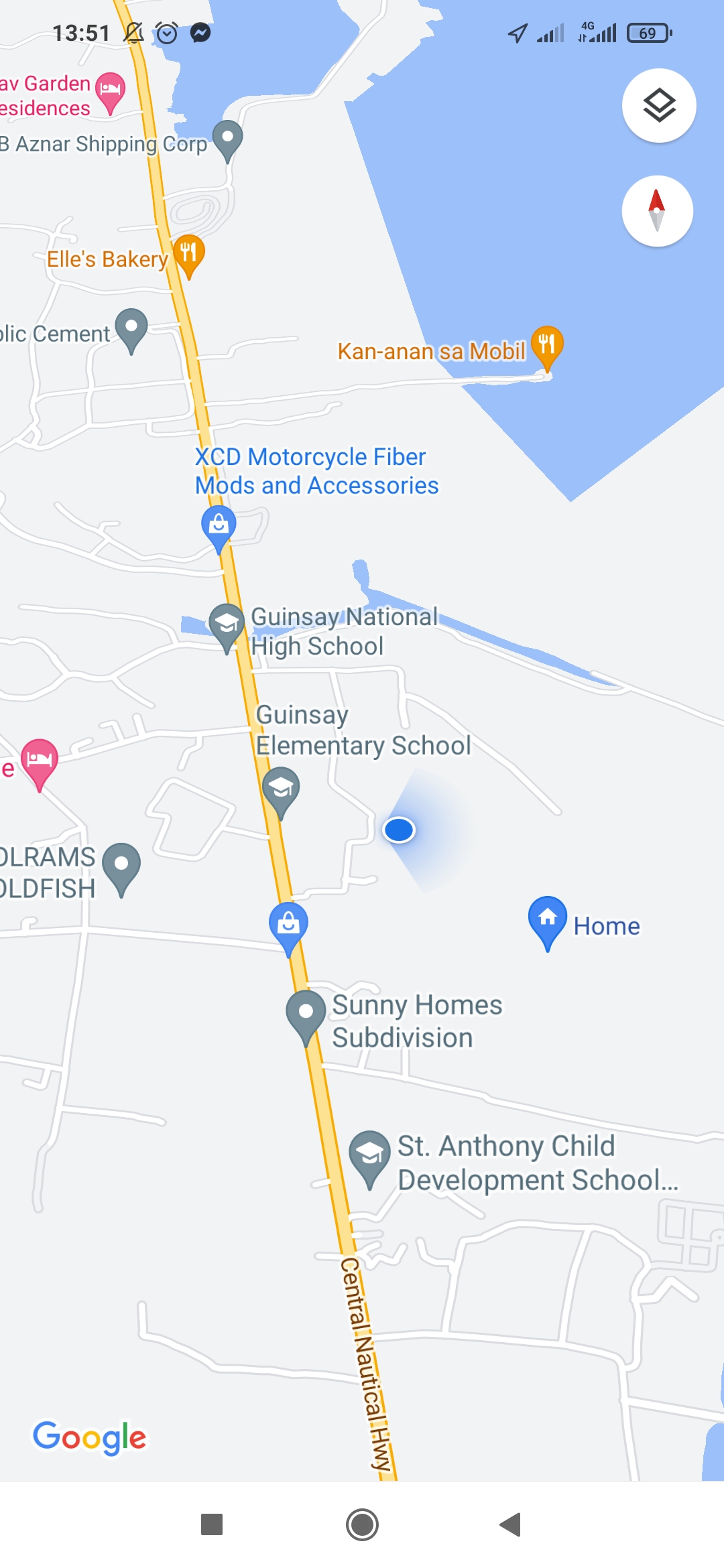Open Elle's Bakery place marker
Image resolution: width=724 pixels, height=1568 pixels.
tap(189, 254)
